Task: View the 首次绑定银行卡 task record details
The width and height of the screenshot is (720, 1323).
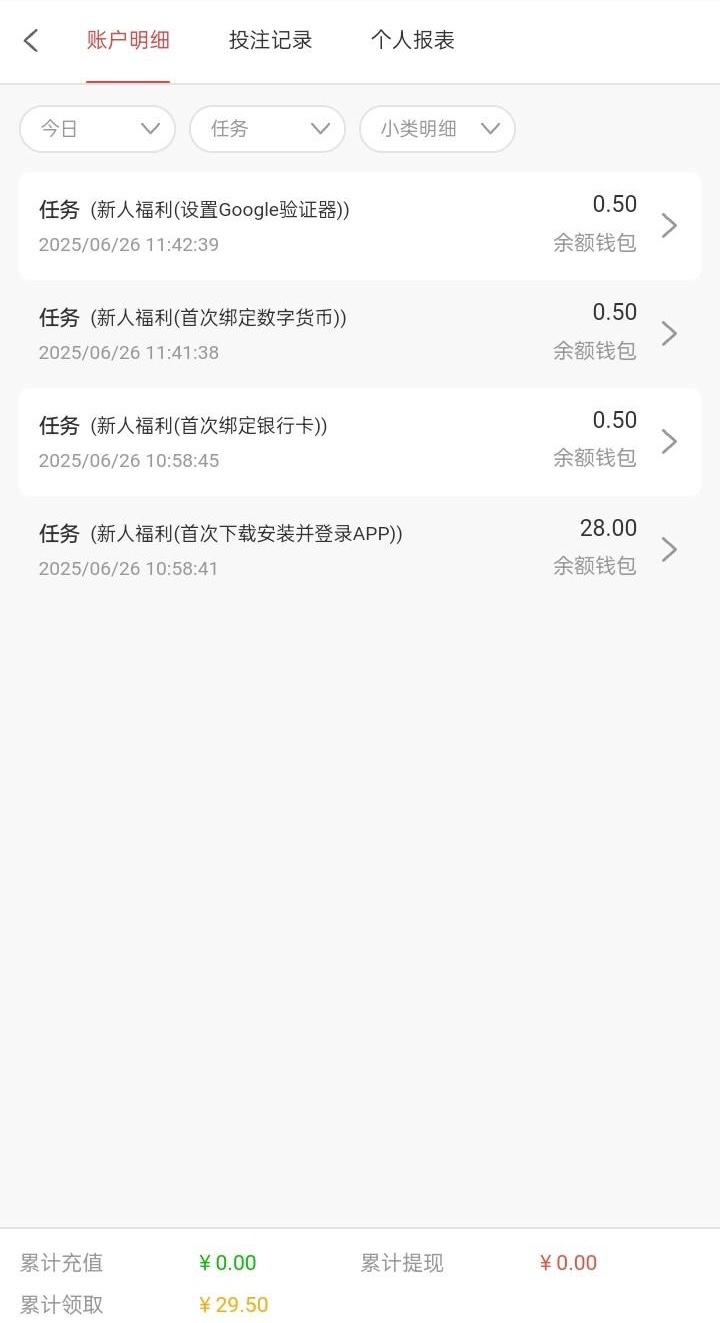Action: tap(359, 442)
